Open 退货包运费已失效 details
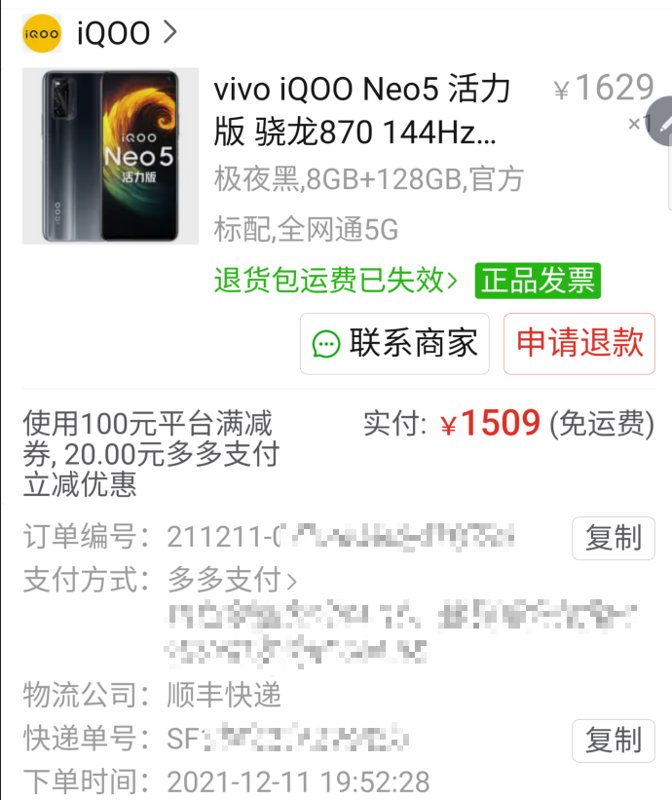The image size is (672, 800). pyautogui.click(x=336, y=281)
